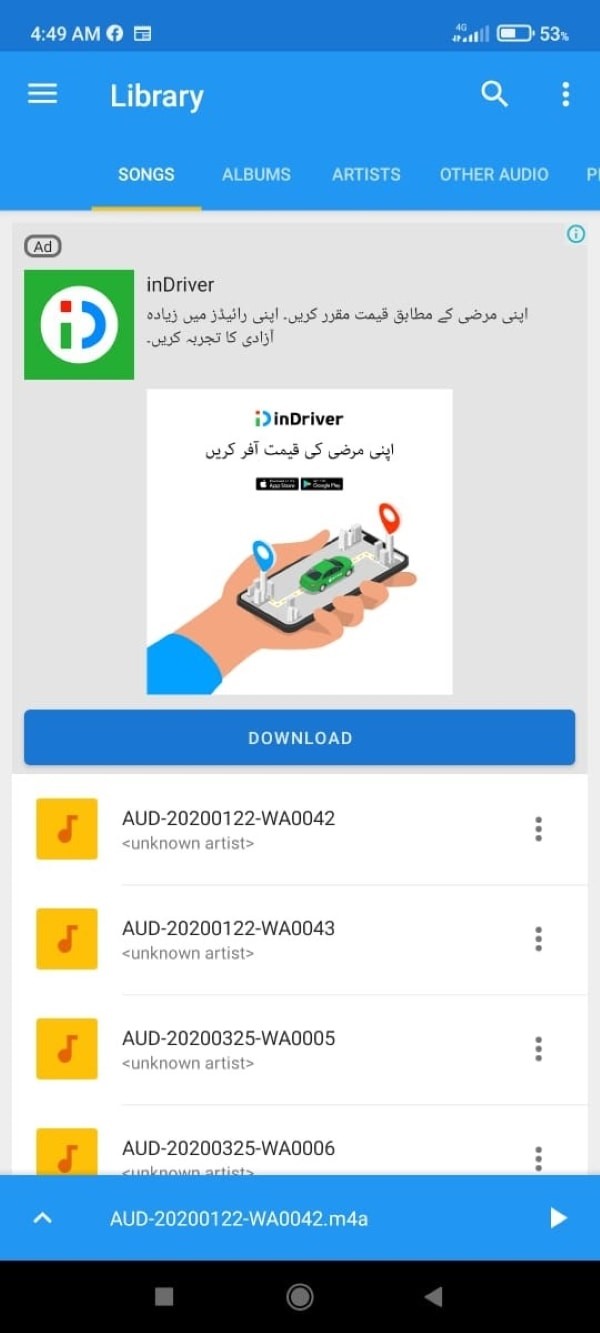Switch to the Artists tab

[x=366, y=174]
